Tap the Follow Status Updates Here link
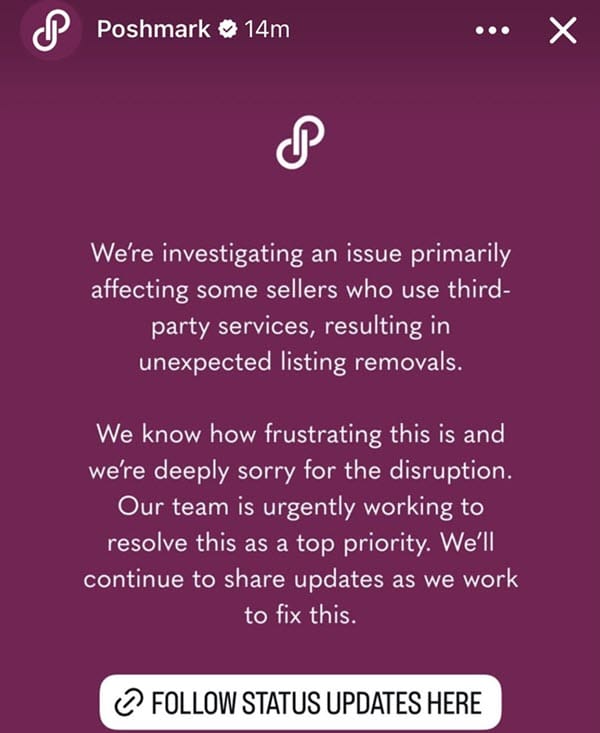The image size is (600, 733). [x=300, y=702]
